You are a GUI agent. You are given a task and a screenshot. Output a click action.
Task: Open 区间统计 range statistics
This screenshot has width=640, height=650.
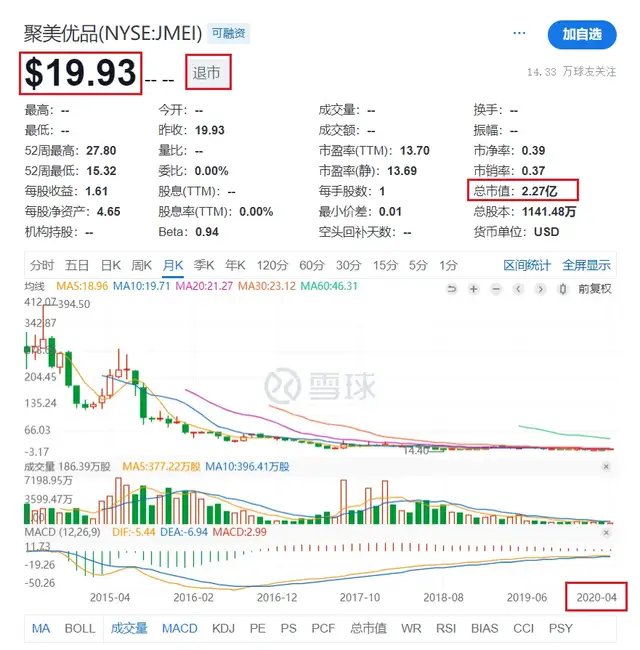point(527,265)
